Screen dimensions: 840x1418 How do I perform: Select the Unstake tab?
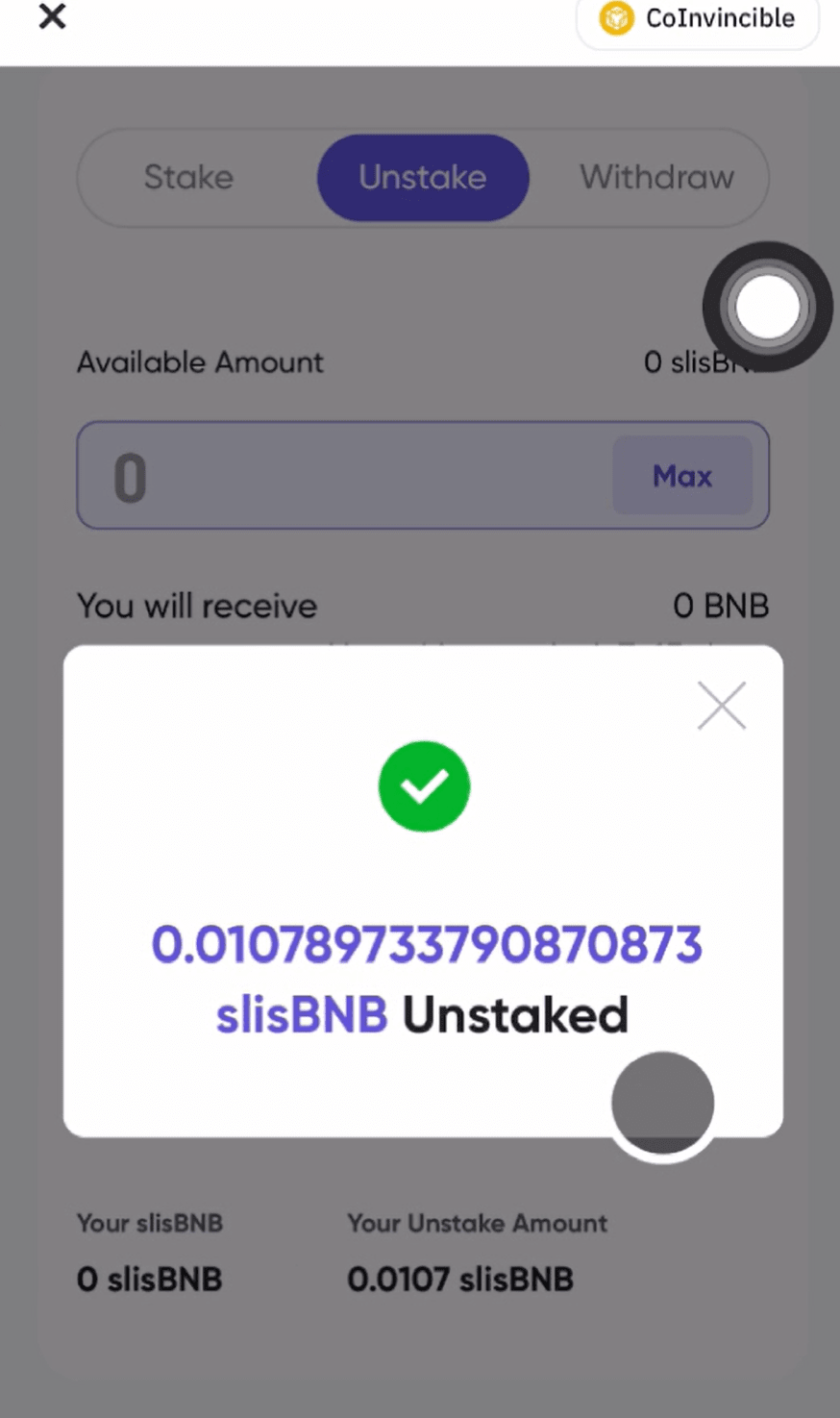[x=423, y=178]
